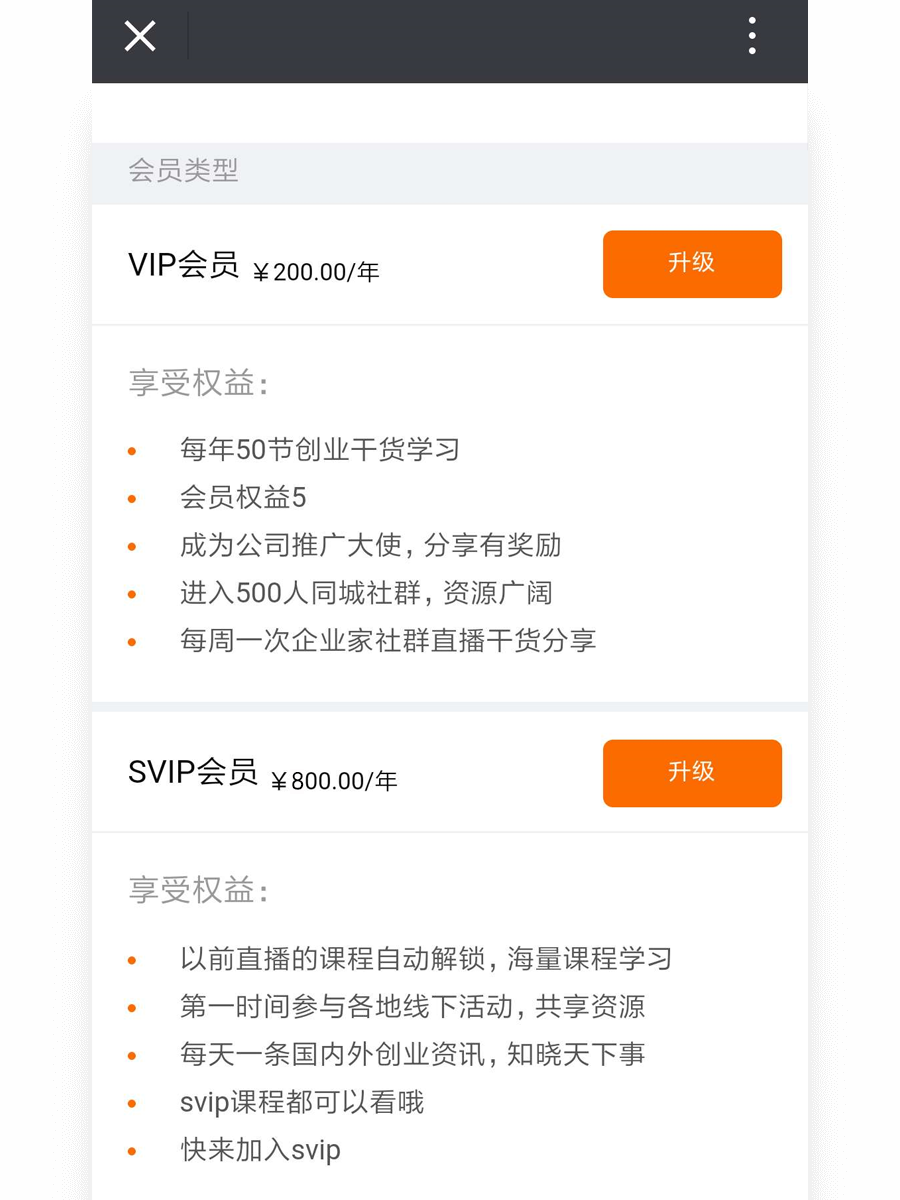The image size is (900, 1200).
Task: Tap the bullet next to 以前直播的课程自动解锁
Action: [131, 958]
